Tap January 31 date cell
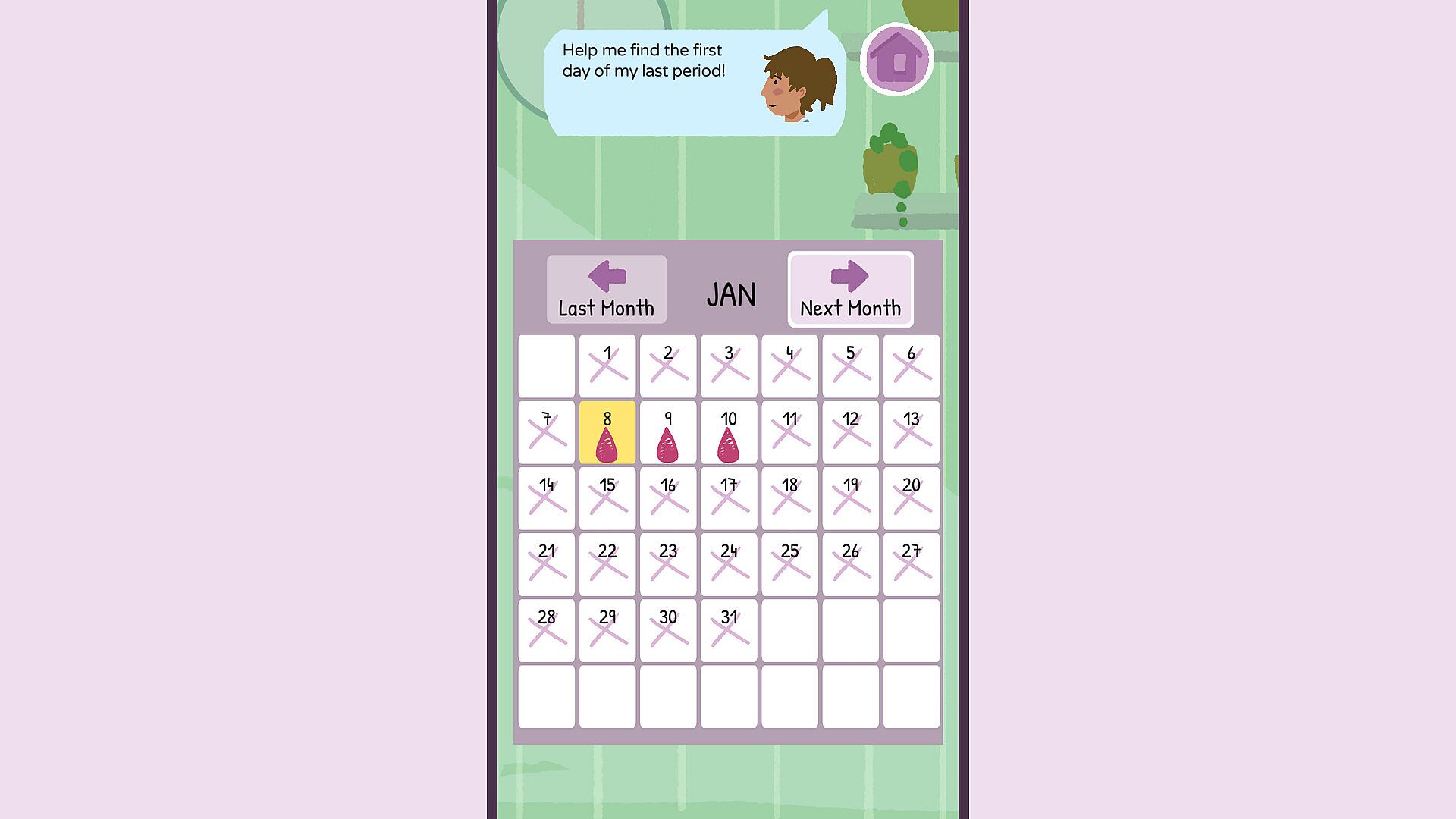Screen dimensions: 1456x819 pyautogui.click(x=729, y=630)
